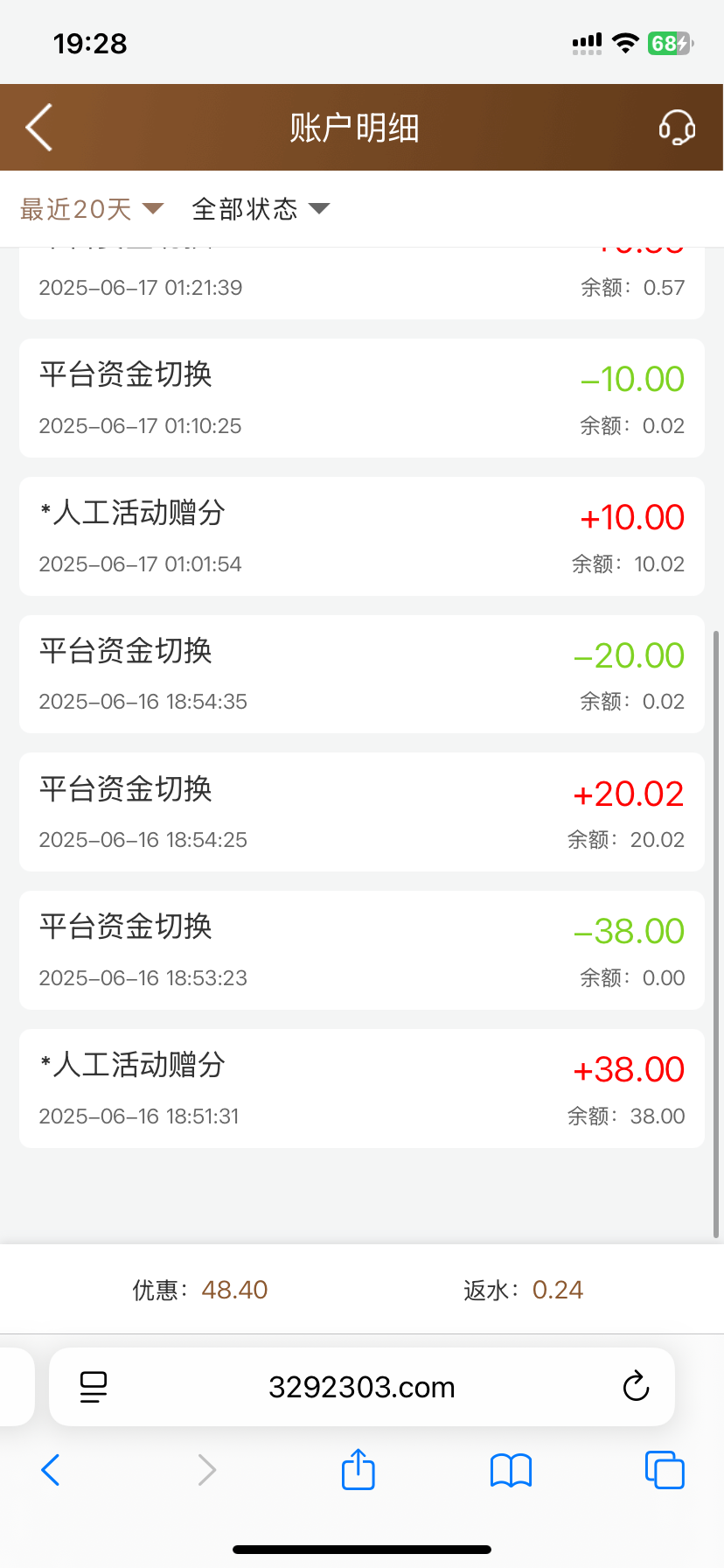Tap the back arrow in the 账户明细 header
The image size is (724, 1568).
point(38,127)
